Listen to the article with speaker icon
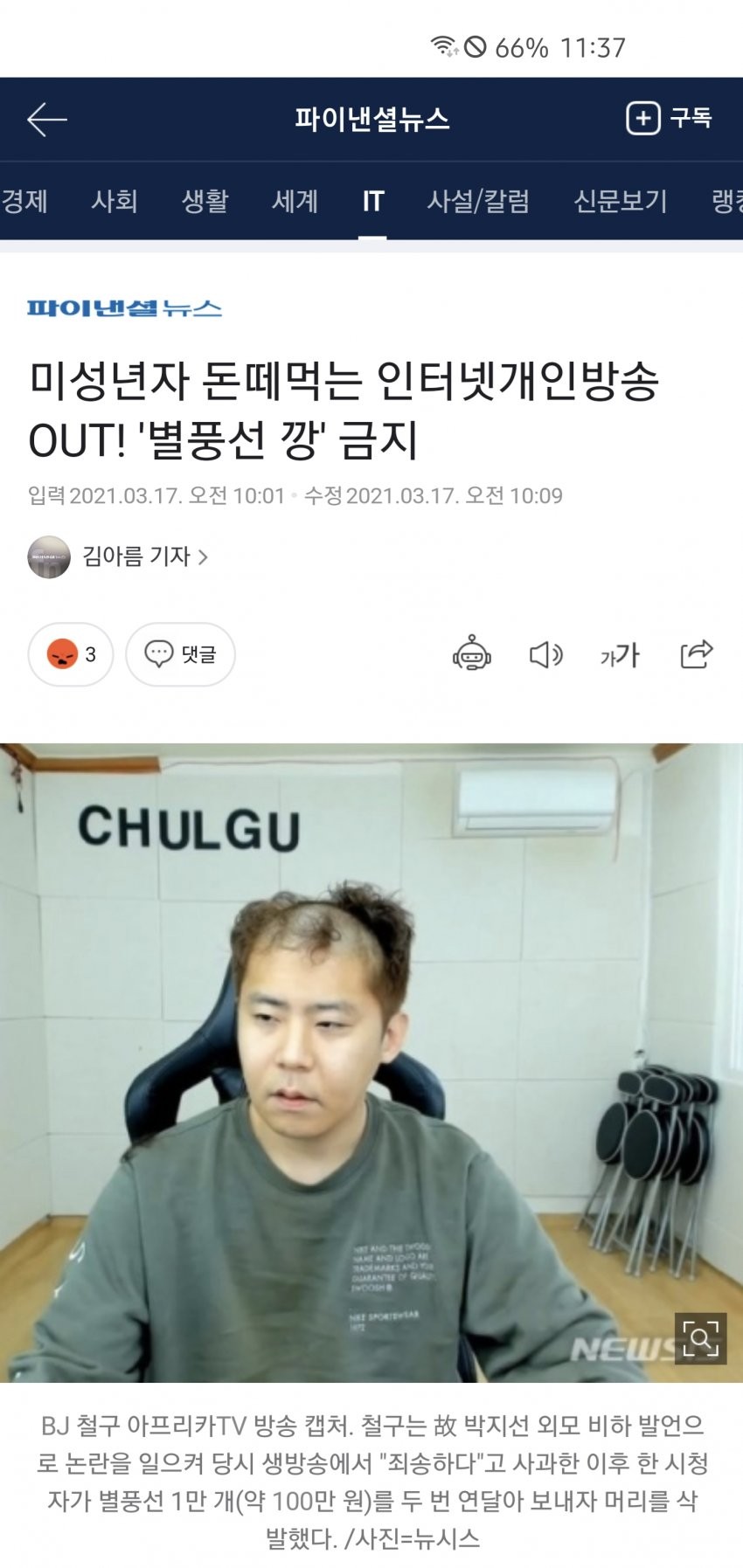Viewport: 743px width, 1568px height. [546, 654]
